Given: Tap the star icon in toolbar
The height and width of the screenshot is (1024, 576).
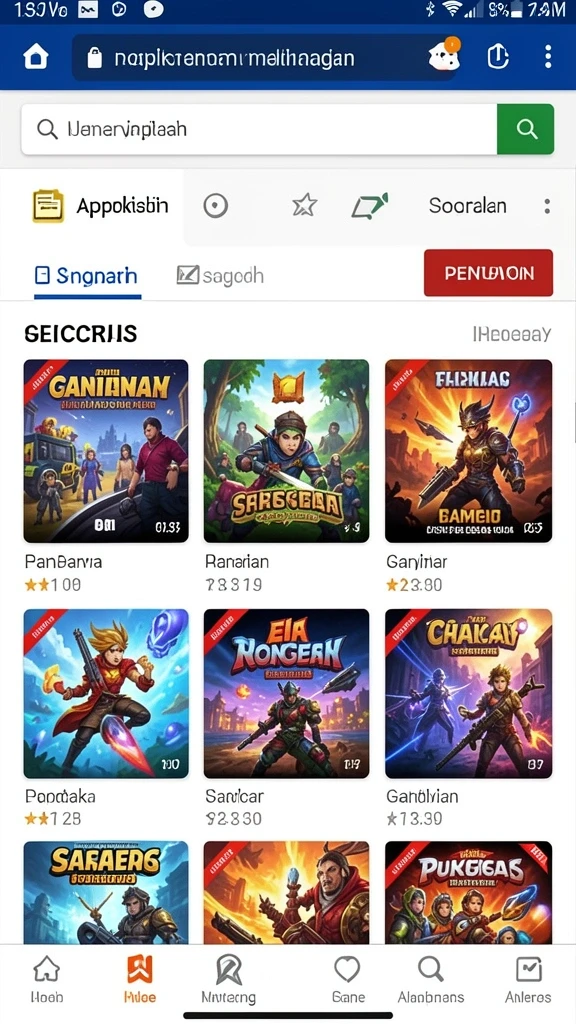Looking at the screenshot, I should pos(304,206).
